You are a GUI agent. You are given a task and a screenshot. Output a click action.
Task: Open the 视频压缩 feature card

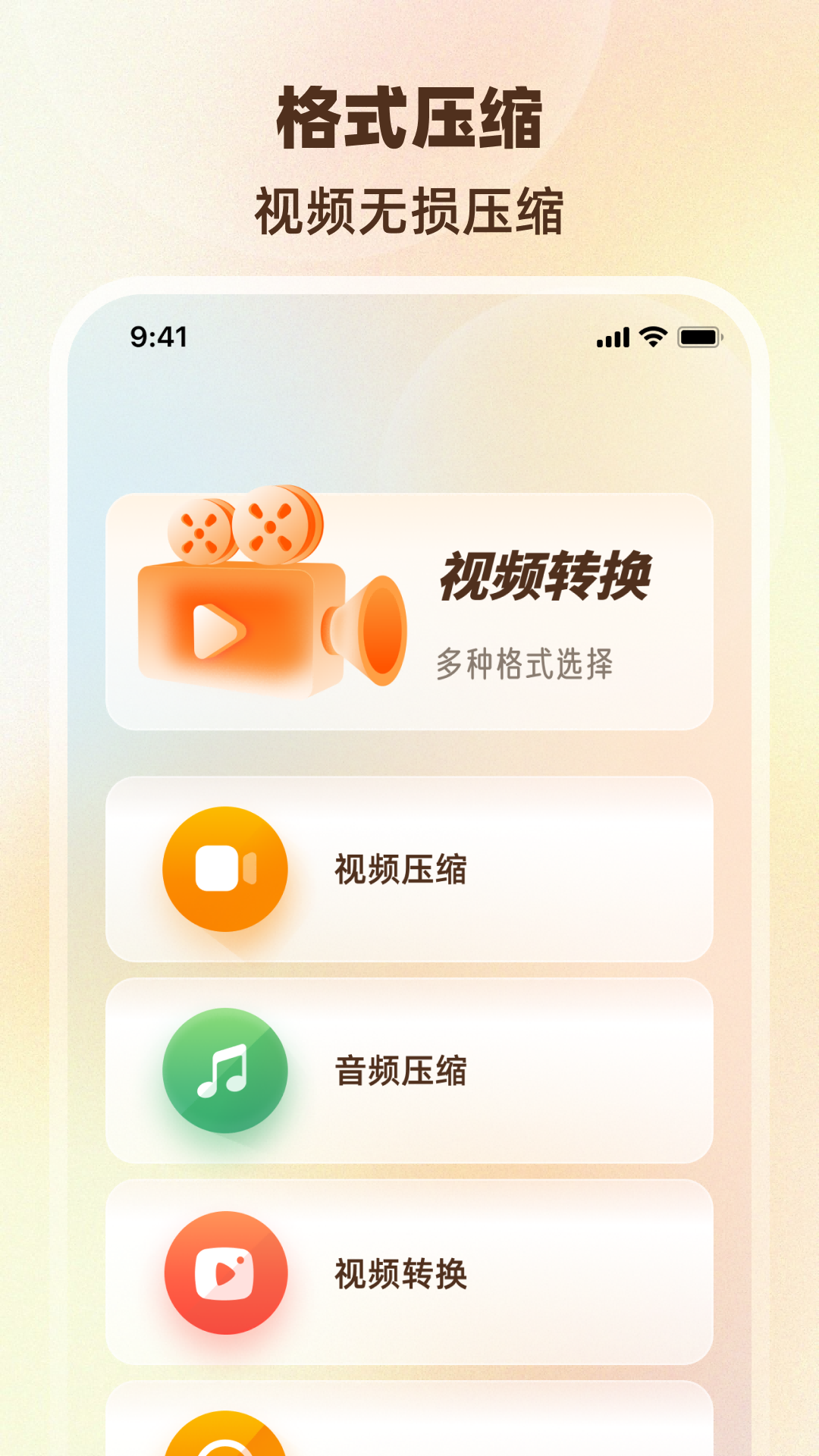pyautogui.click(x=409, y=870)
